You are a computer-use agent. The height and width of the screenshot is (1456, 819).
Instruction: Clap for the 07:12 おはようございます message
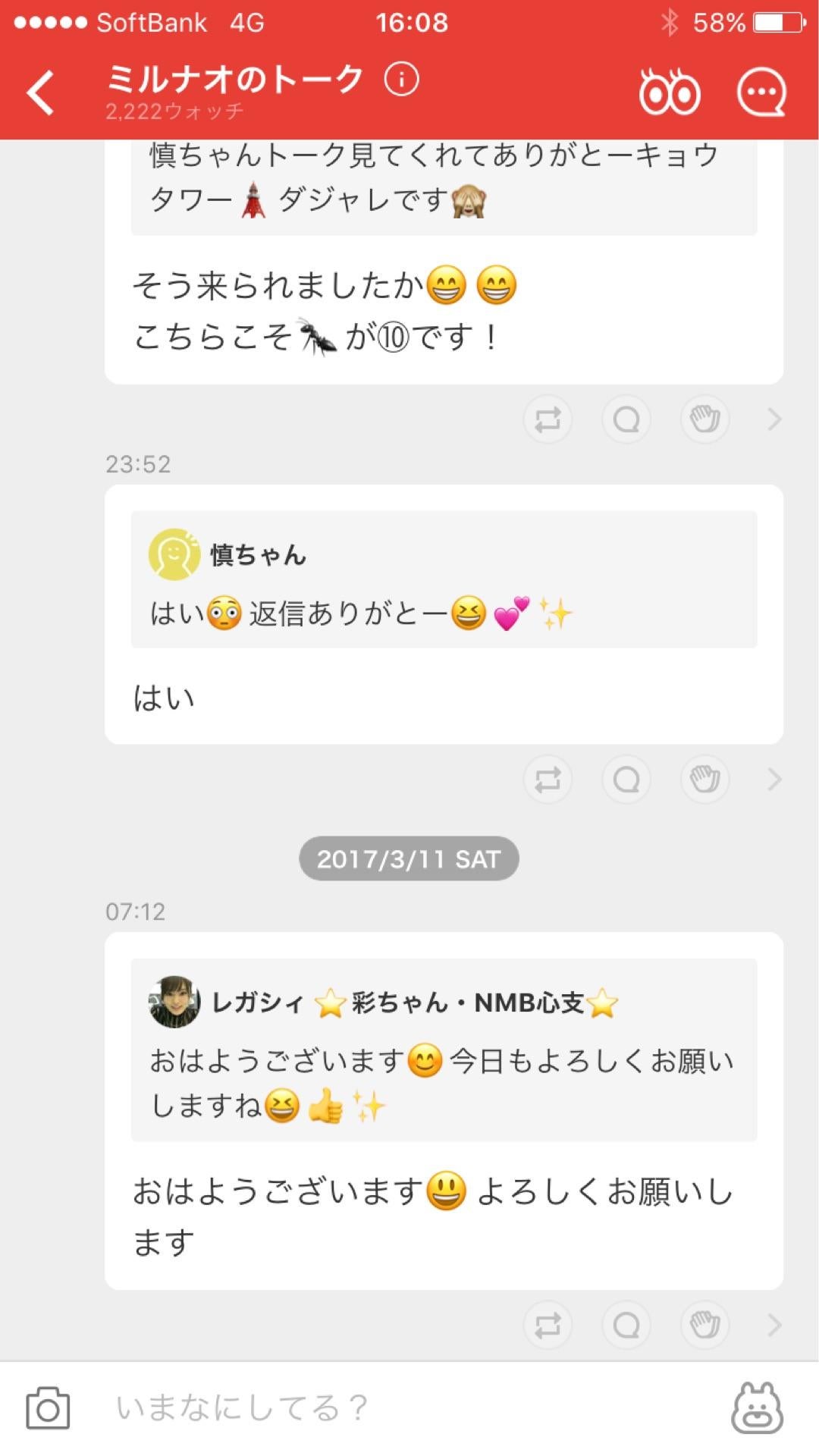[x=704, y=1325]
